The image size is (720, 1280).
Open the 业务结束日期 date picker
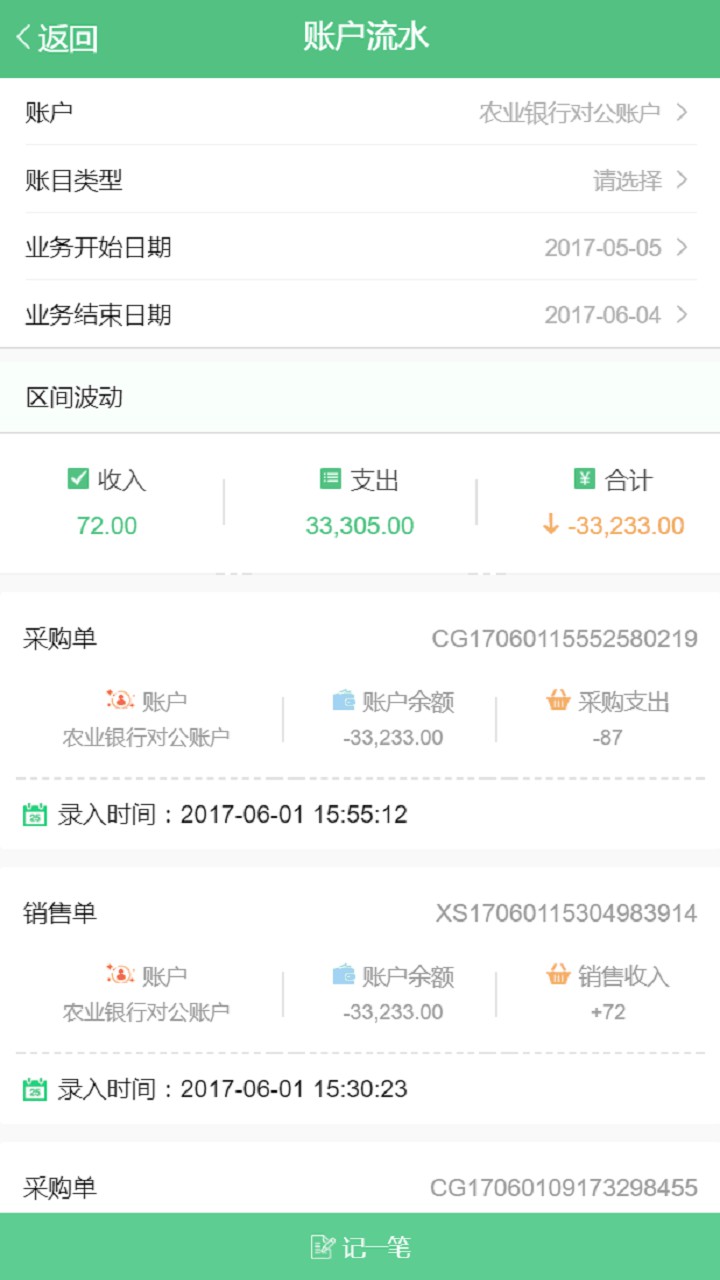coord(360,315)
